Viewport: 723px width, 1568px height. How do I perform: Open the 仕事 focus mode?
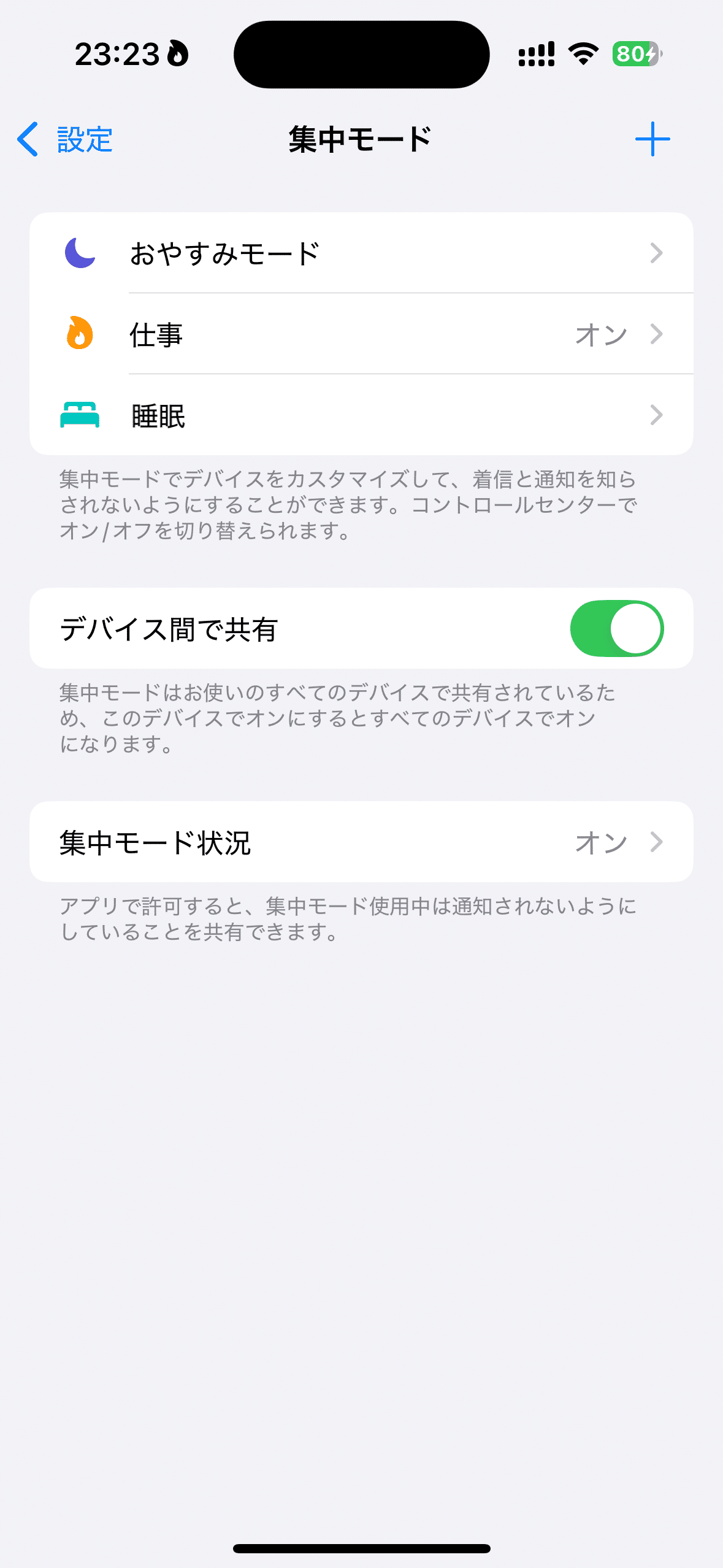(361, 334)
